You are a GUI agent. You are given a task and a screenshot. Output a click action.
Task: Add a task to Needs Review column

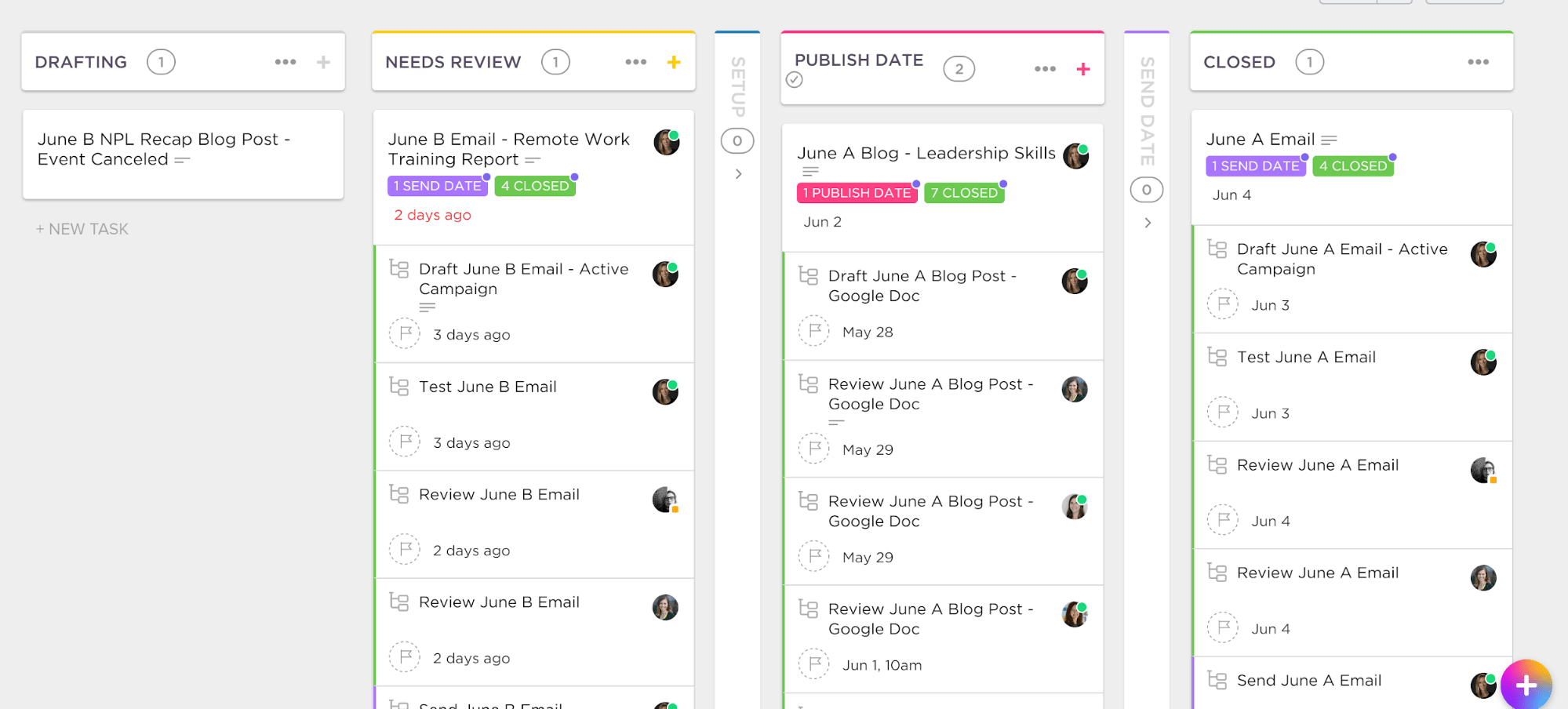click(x=673, y=62)
